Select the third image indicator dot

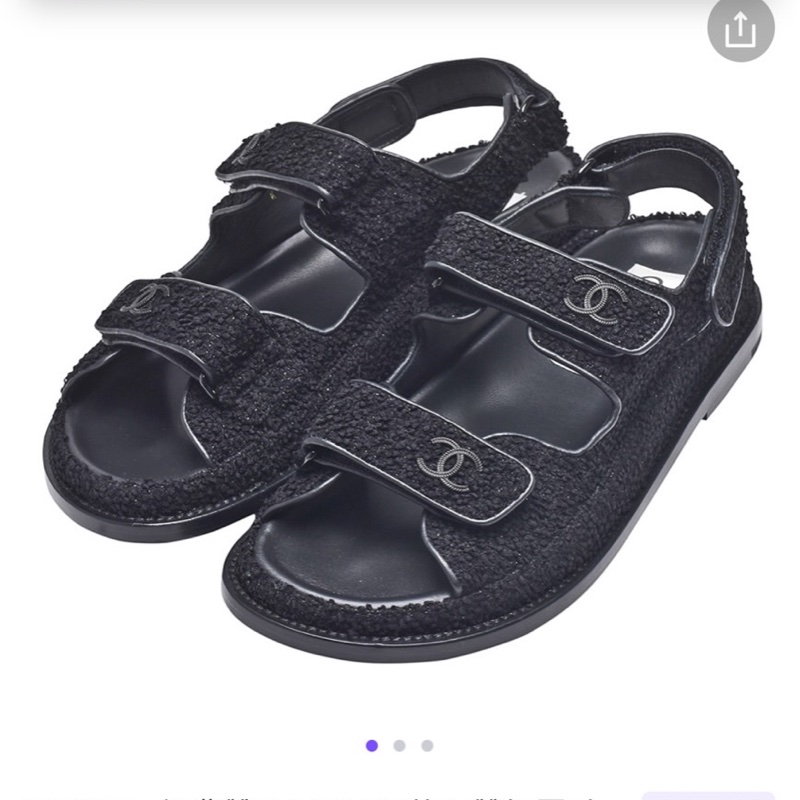click(427, 745)
